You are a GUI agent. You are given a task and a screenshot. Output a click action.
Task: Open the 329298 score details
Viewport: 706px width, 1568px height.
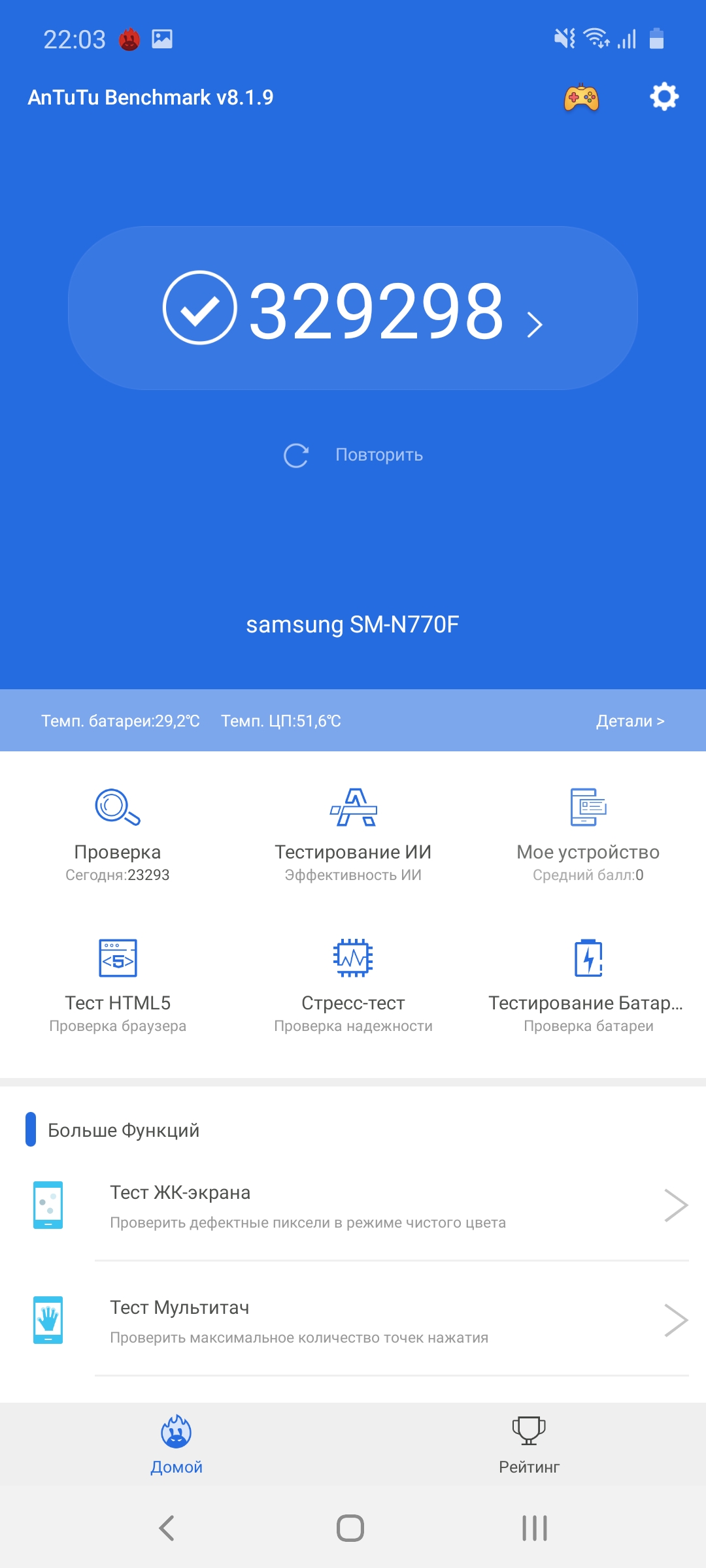click(x=353, y=308)
